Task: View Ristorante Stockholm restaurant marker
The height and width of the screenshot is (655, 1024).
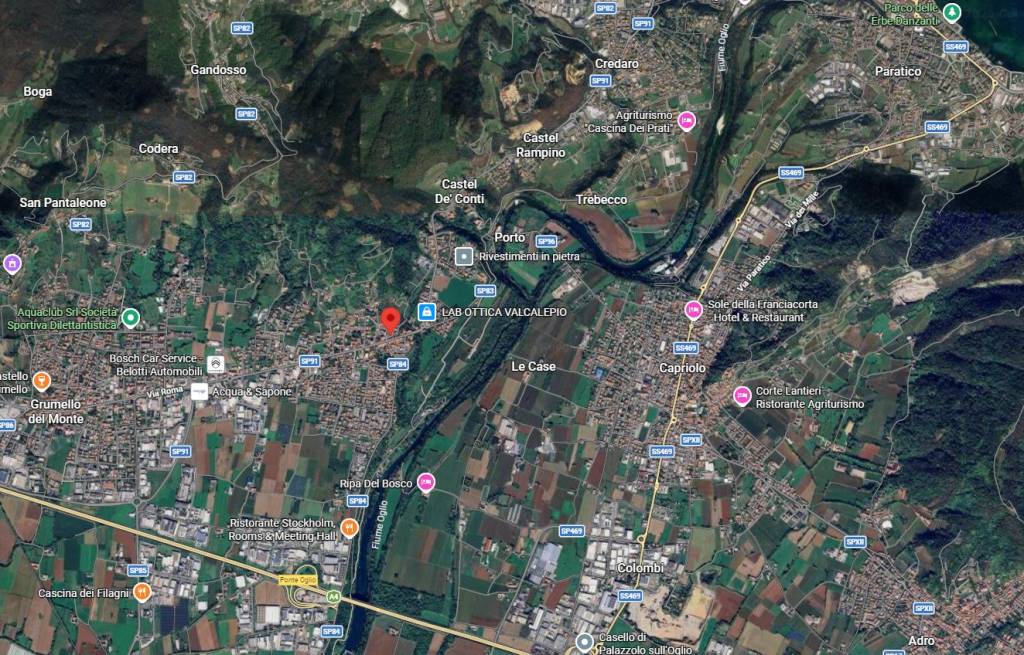Action: point(349,527)
